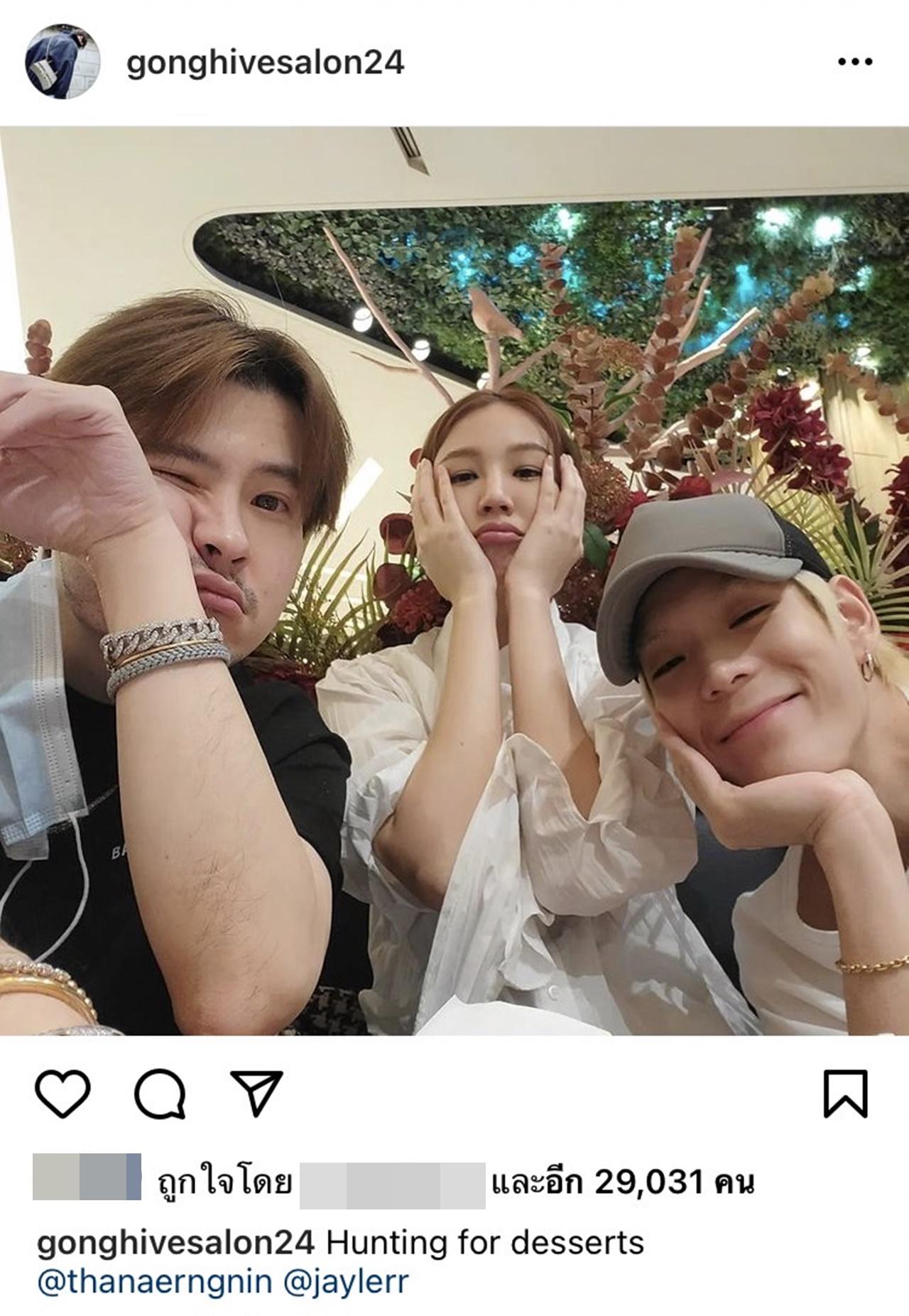
Task: Like this post with the heart icon
Action: point(62,1094)
